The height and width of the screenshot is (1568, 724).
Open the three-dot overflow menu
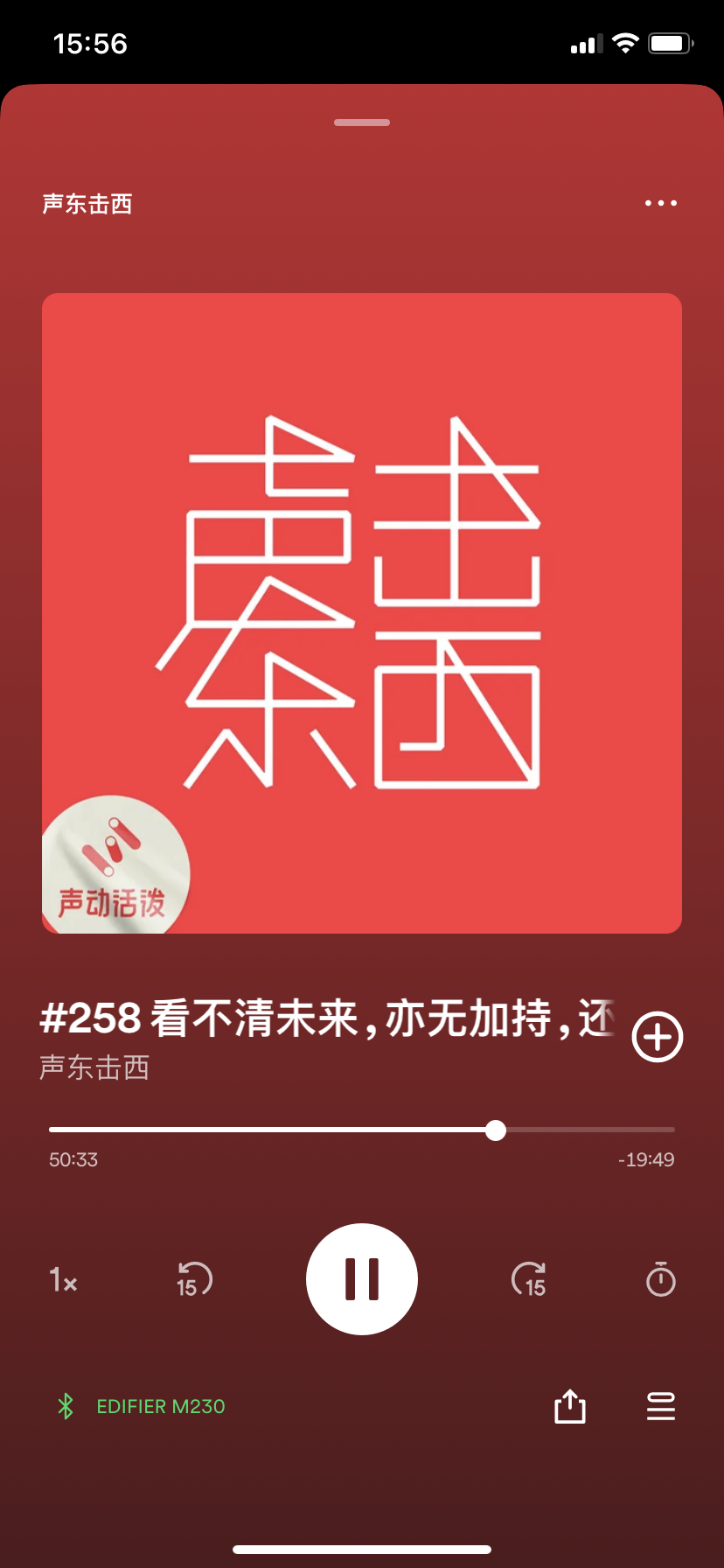[x=660, y=203]
